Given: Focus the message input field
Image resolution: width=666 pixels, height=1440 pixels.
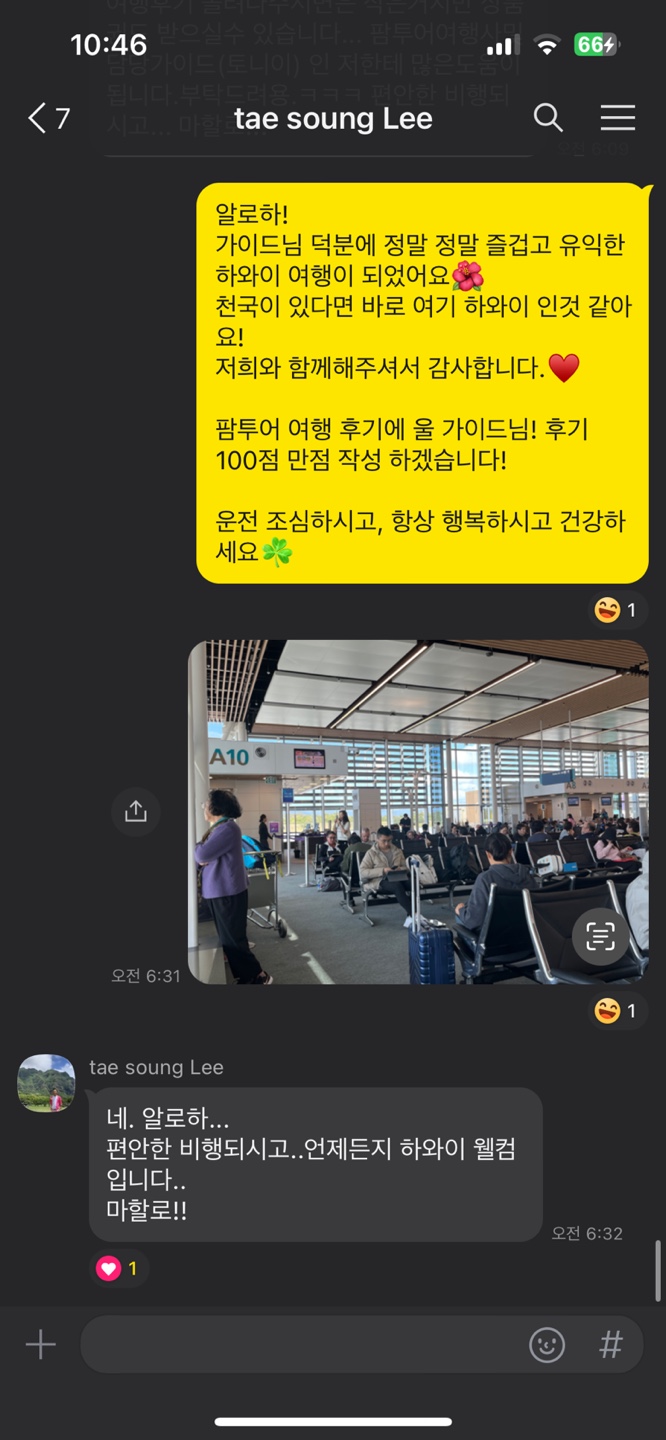Looking at the screenshot, I should 300,1345.
